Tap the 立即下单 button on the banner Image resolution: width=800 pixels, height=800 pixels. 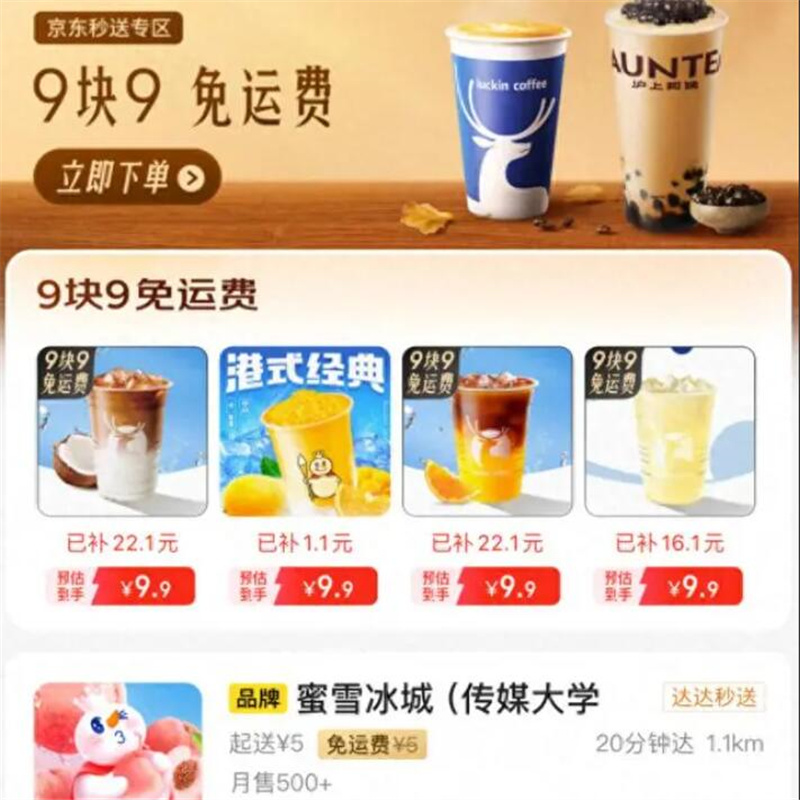127,177
